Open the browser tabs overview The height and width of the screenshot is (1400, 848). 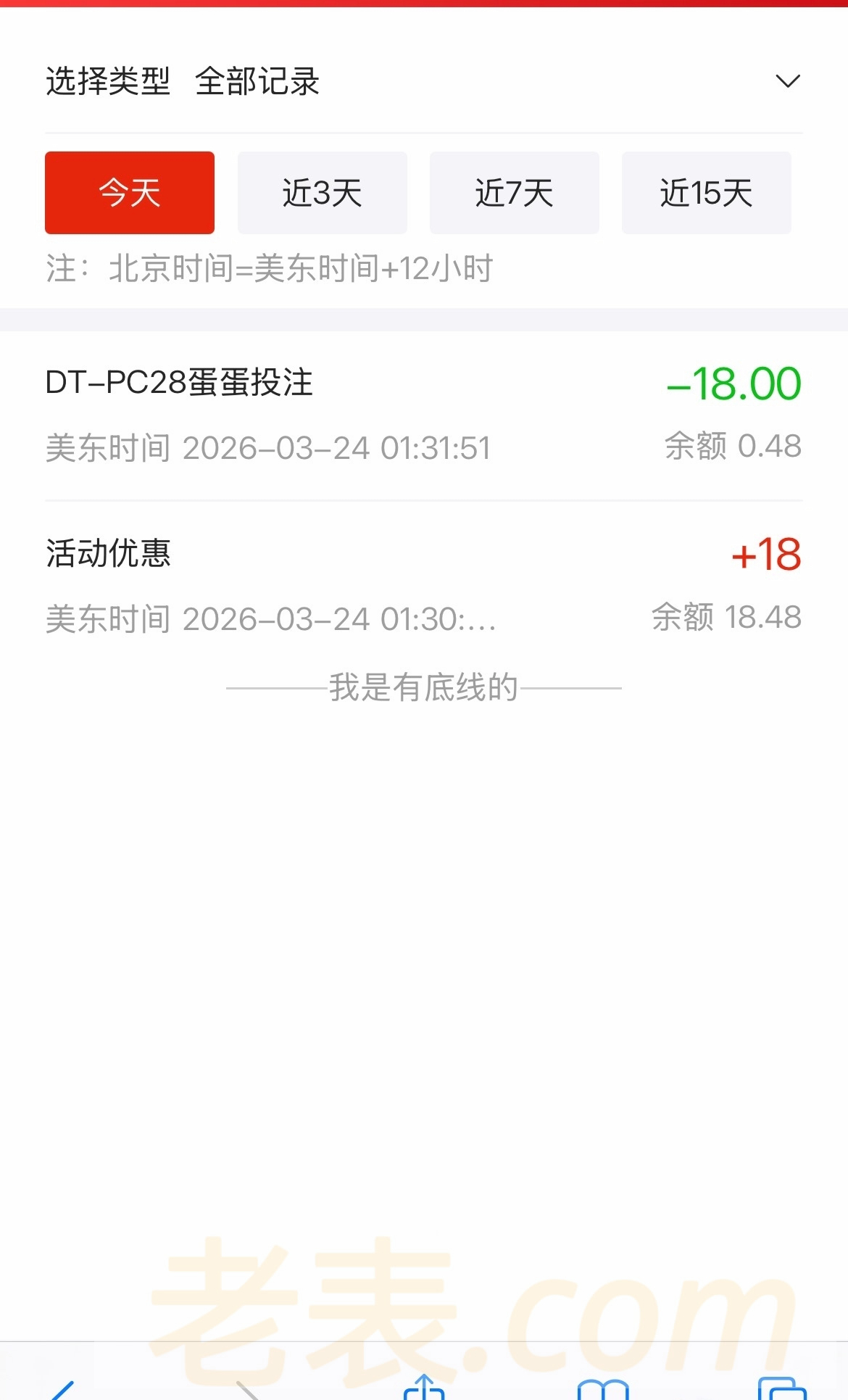782,1390
